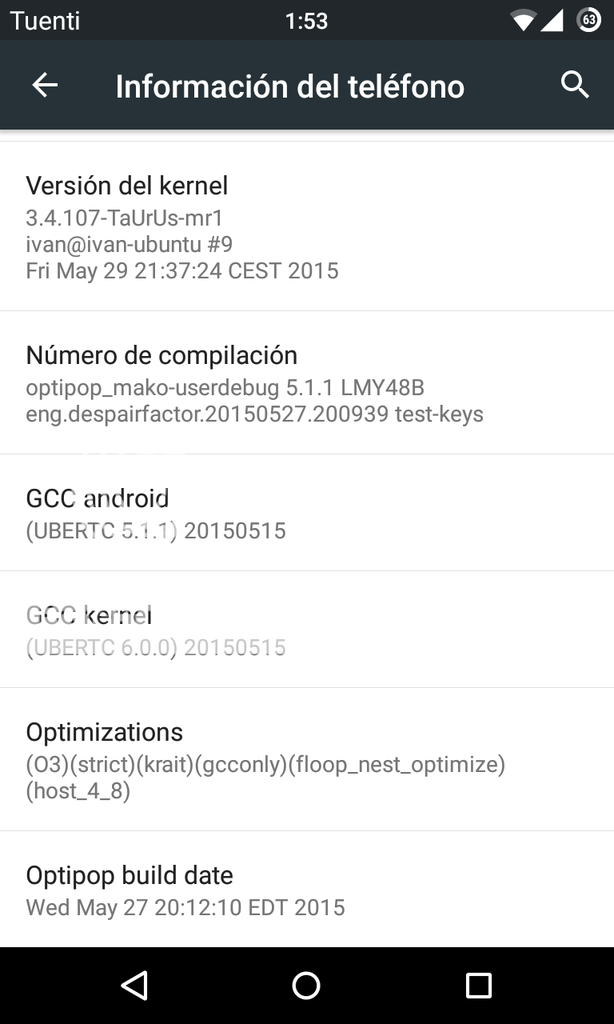The width and height of the screenshot is (614, 1024).
Task: Select the Optimizations entry
Action: point(307,760)
